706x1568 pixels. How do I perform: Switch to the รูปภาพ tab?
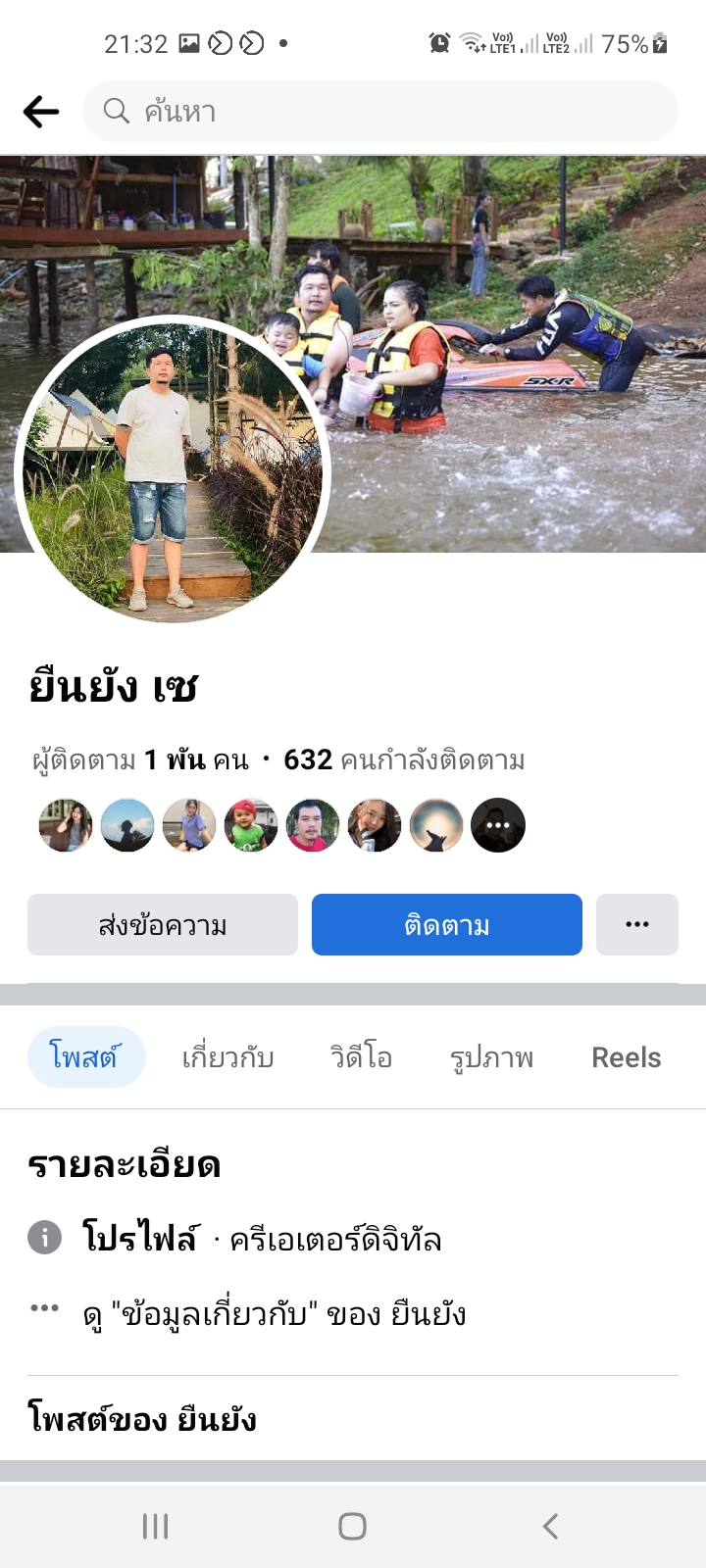click(491, 1057)
